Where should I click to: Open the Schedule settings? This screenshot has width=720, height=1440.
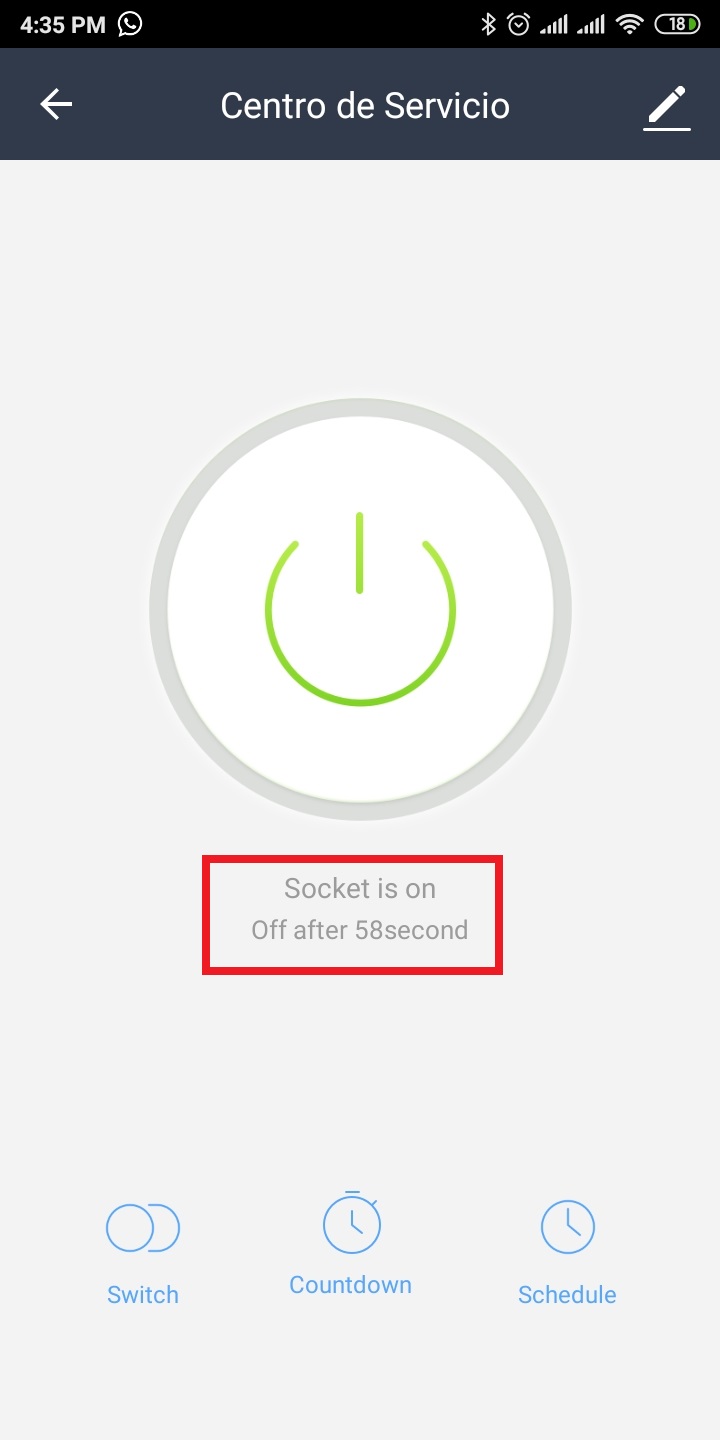567,1250
